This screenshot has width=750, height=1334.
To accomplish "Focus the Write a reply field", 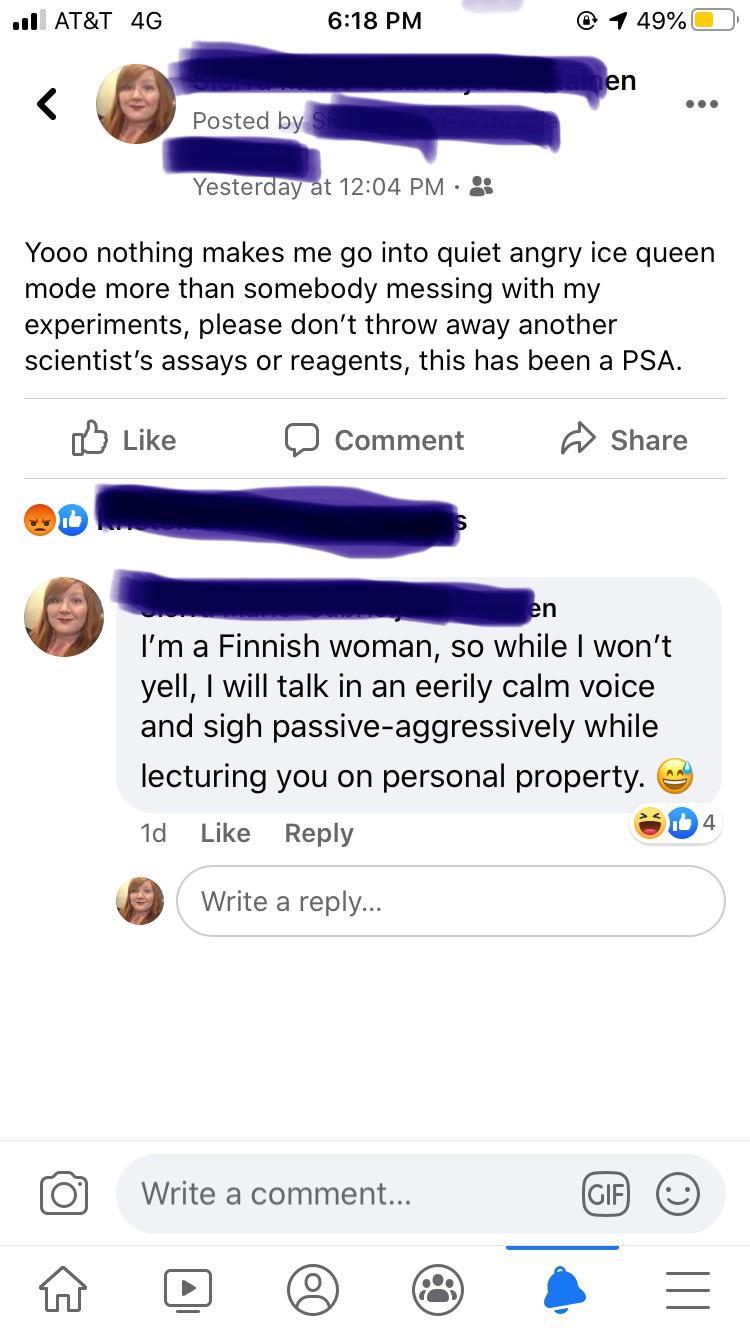I will coord(450,901).
